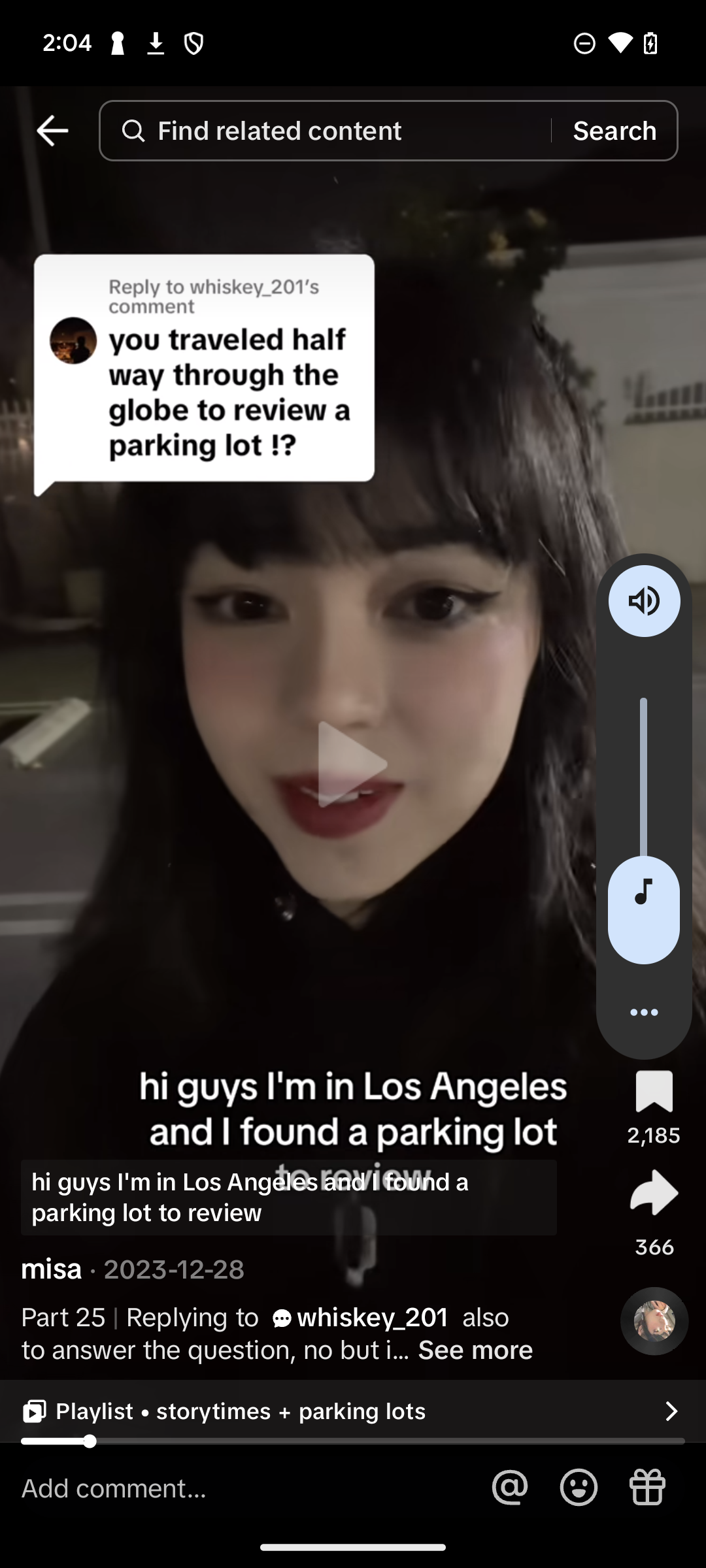
Task: Open the reply-to-comment sticker from whiskey_201
Action: click(x=204, y=369)
